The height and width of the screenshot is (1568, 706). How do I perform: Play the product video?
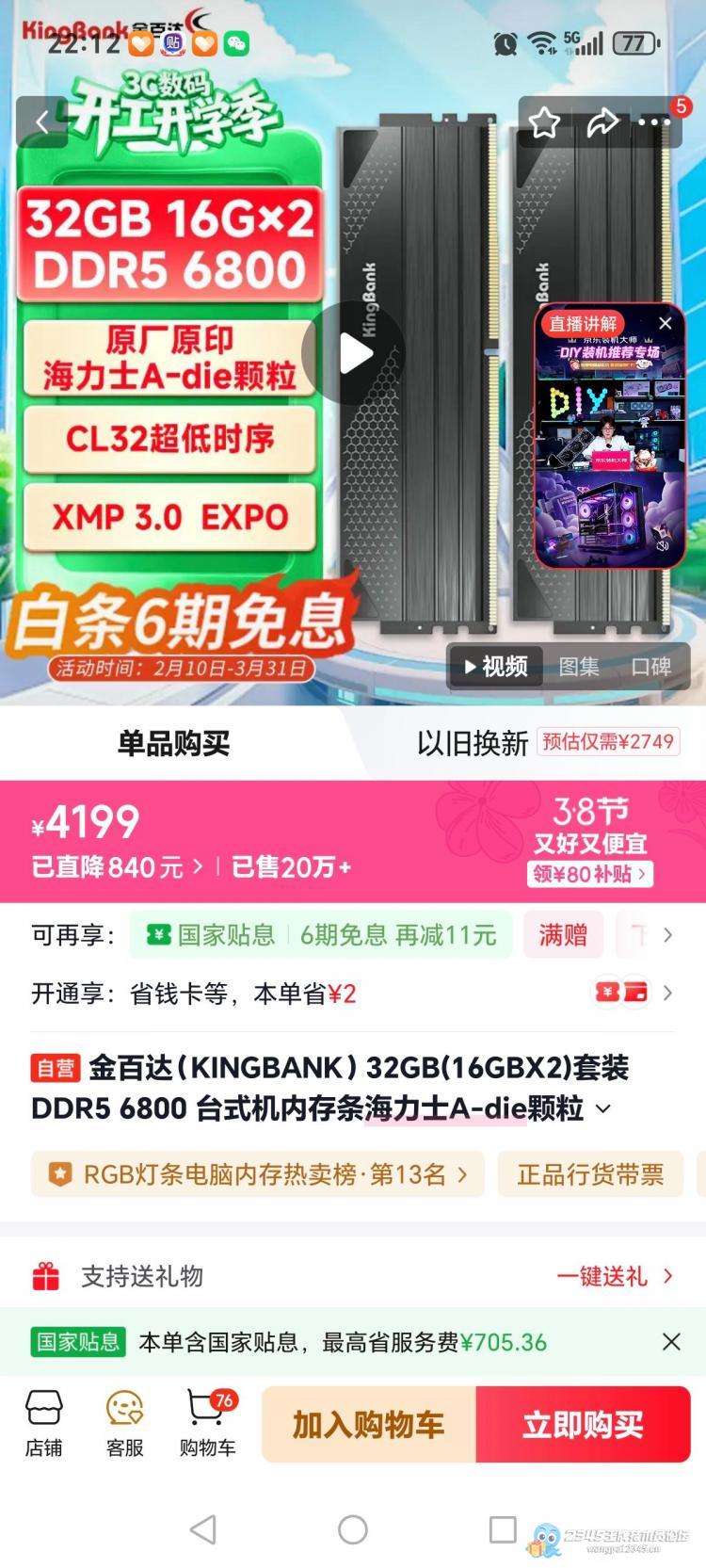(x=354, y=354)
